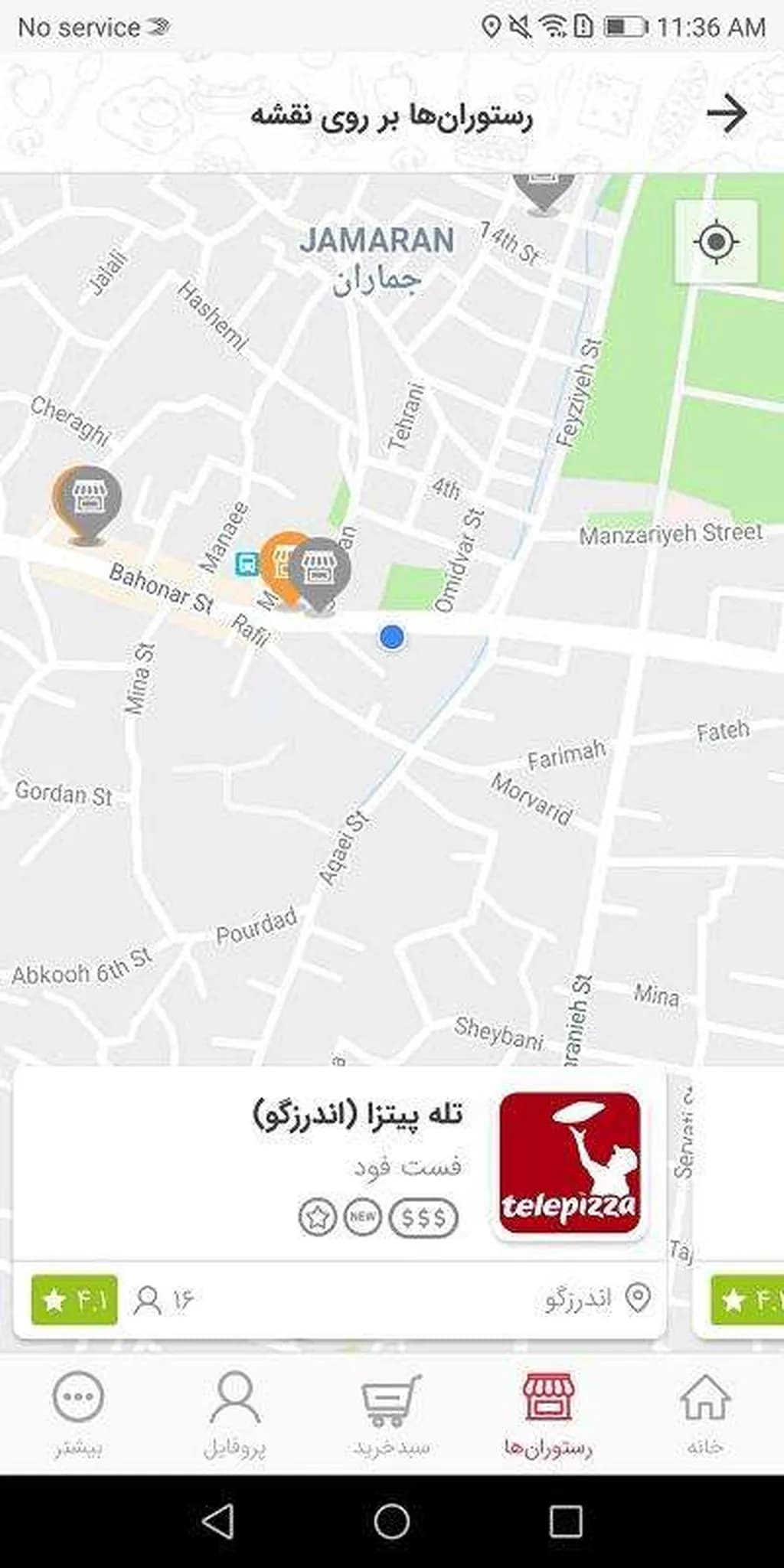Tap the Android back button

point(217,1521)
